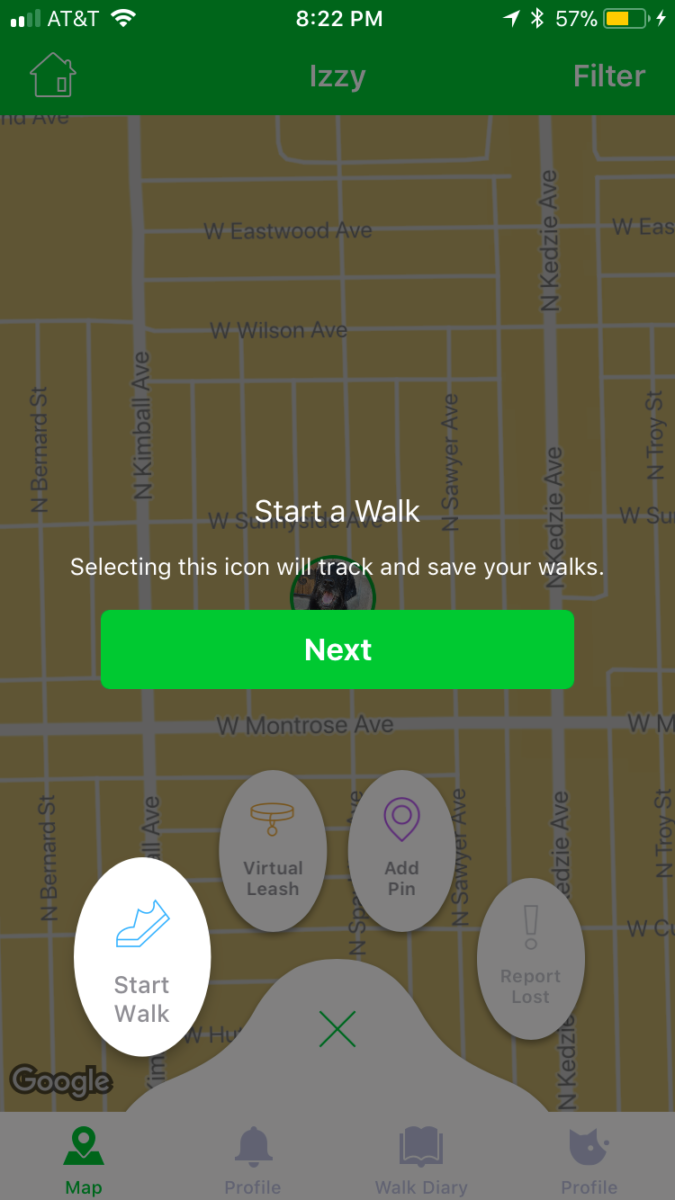Start a walk with the shoe icon

pos(142,956)
